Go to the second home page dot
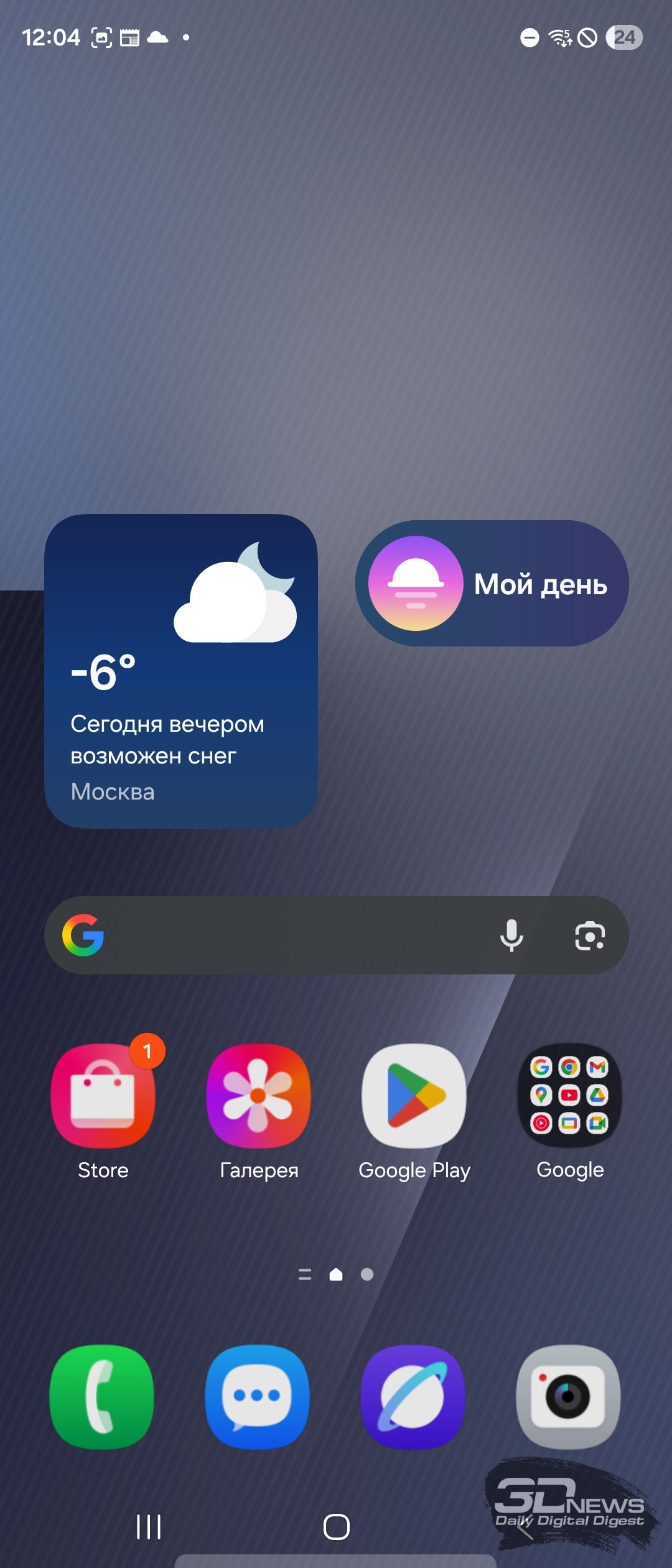 point(367,1274)
